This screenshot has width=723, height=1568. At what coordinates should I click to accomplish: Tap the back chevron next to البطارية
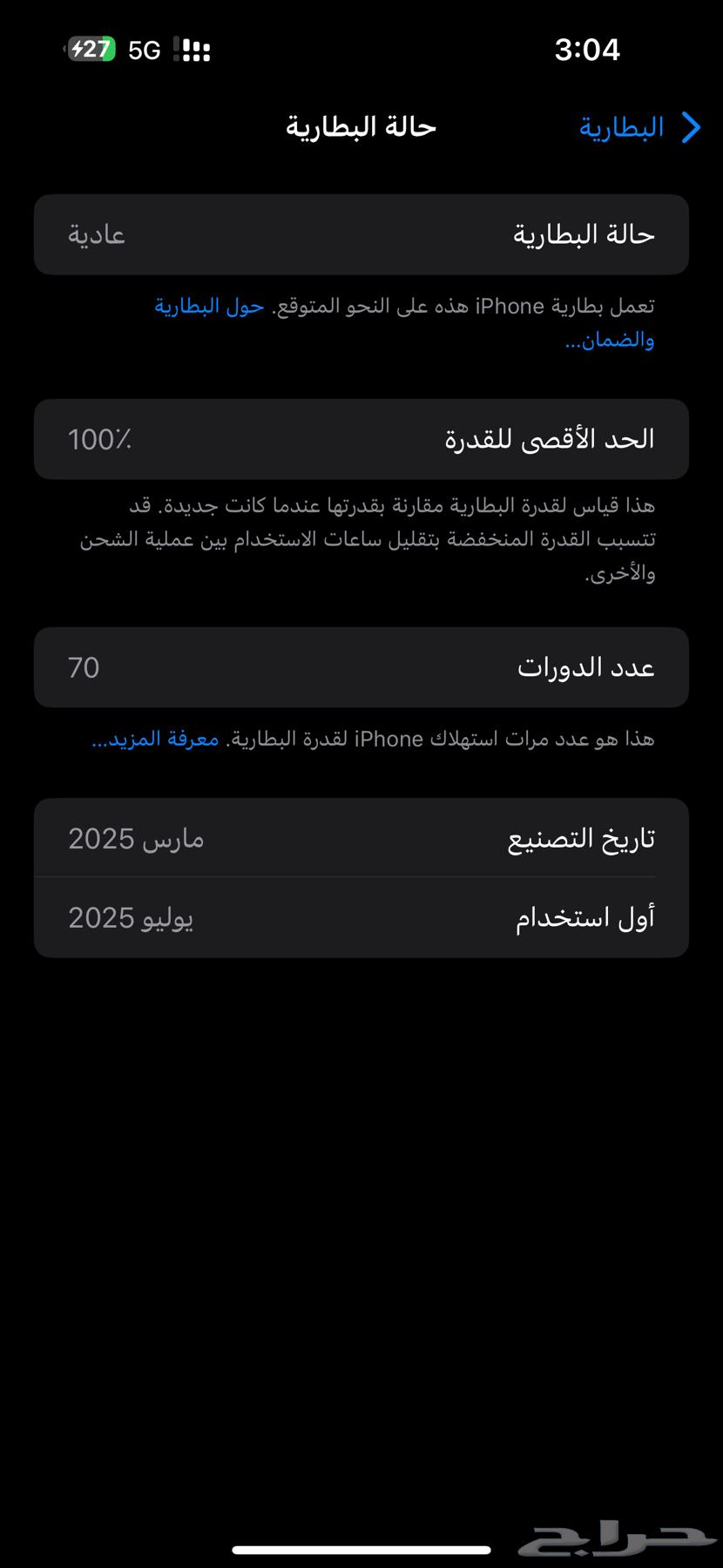[x=691, y=127]
